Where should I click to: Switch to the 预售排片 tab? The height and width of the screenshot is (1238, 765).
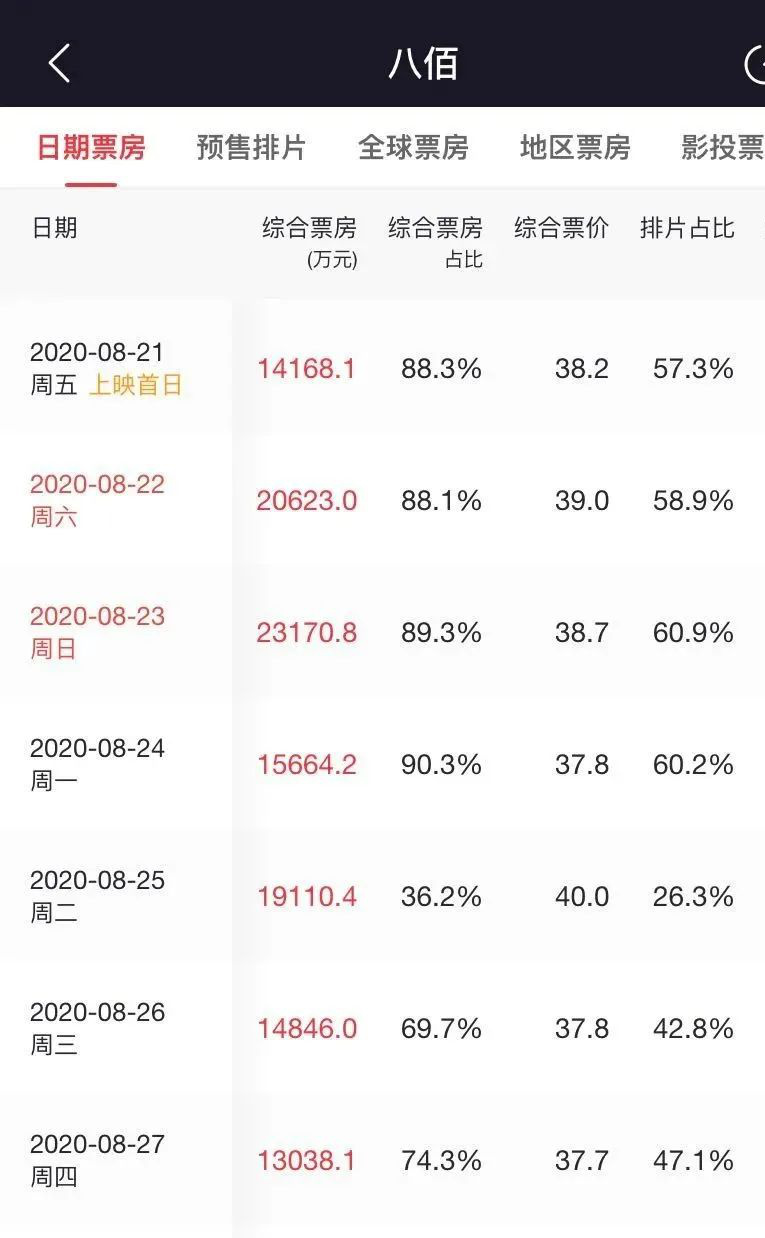(251, 148)
